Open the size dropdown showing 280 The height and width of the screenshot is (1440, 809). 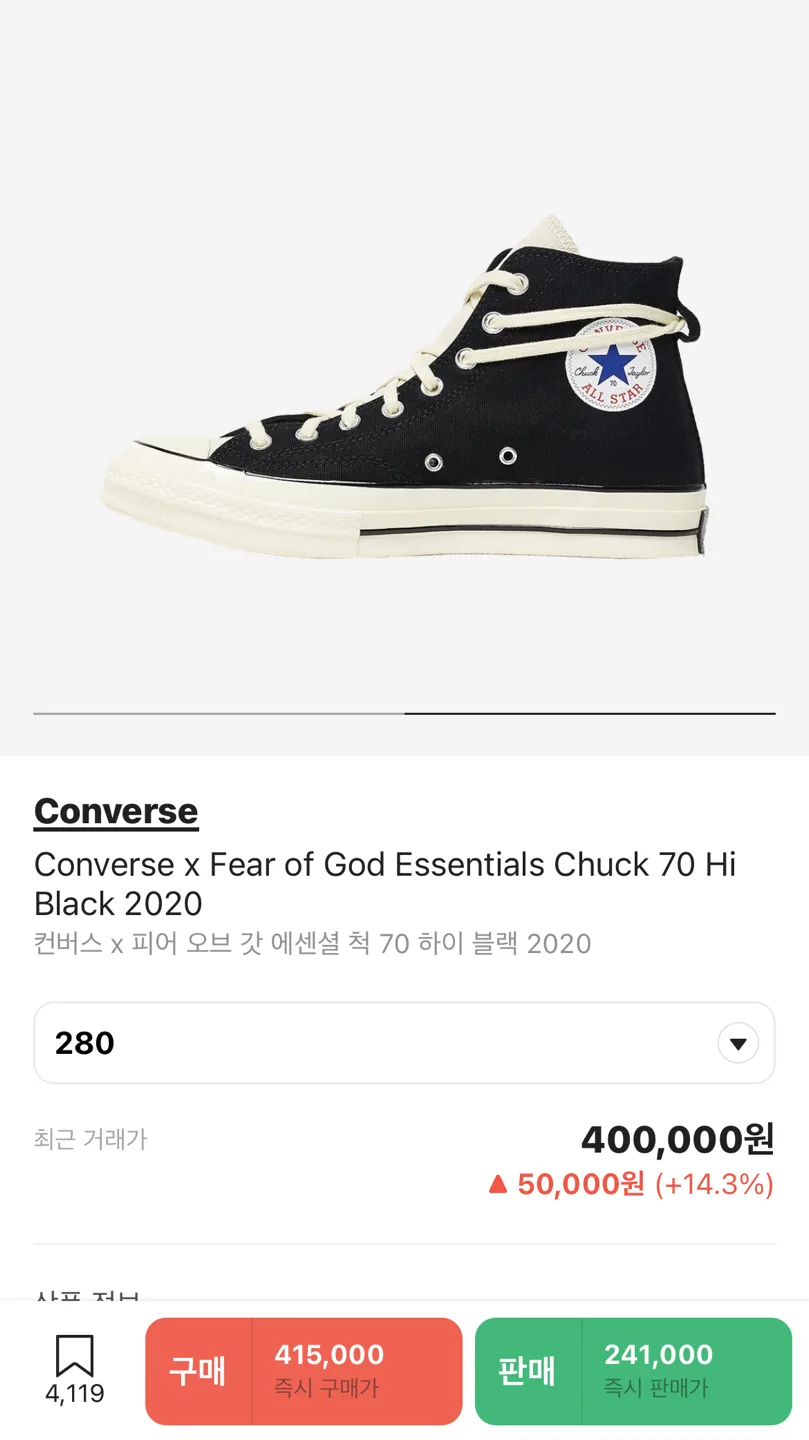pos(404,1042)
